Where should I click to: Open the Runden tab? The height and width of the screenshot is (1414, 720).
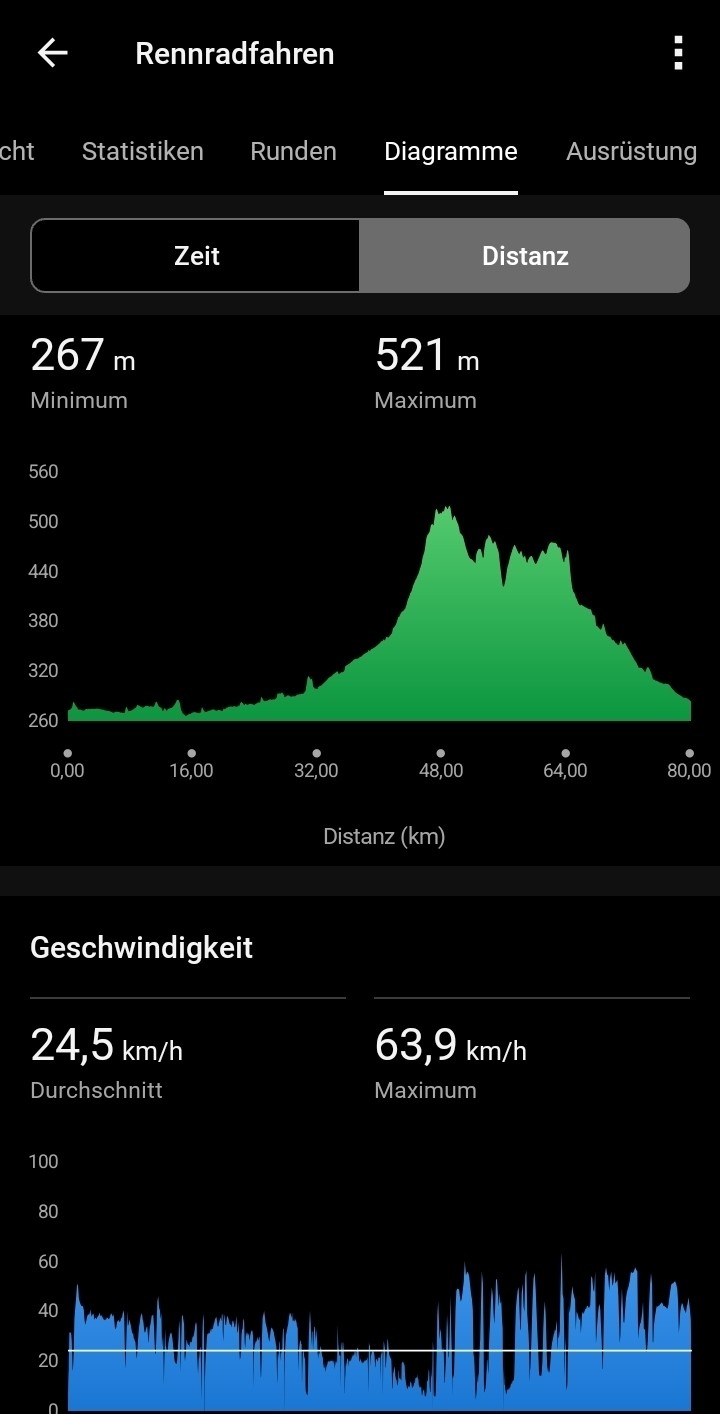(x=293, y=152)
